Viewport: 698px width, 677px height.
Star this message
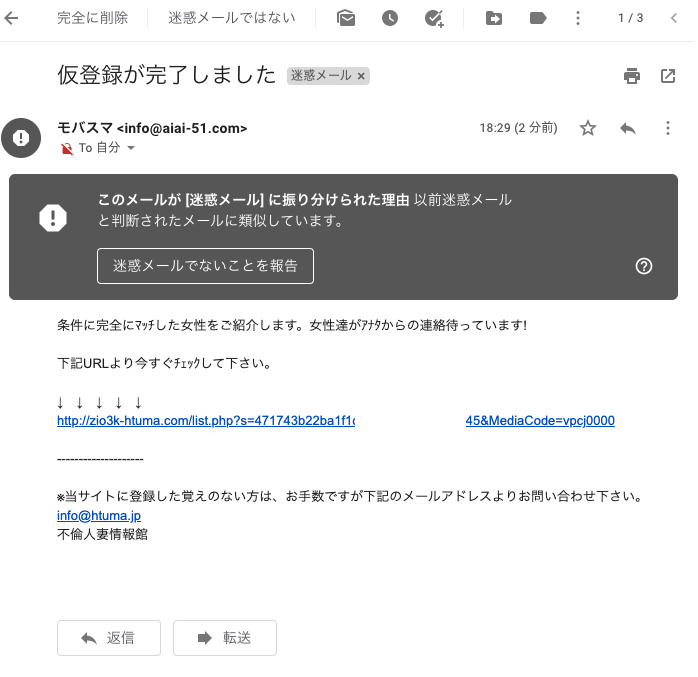[588, 128]
